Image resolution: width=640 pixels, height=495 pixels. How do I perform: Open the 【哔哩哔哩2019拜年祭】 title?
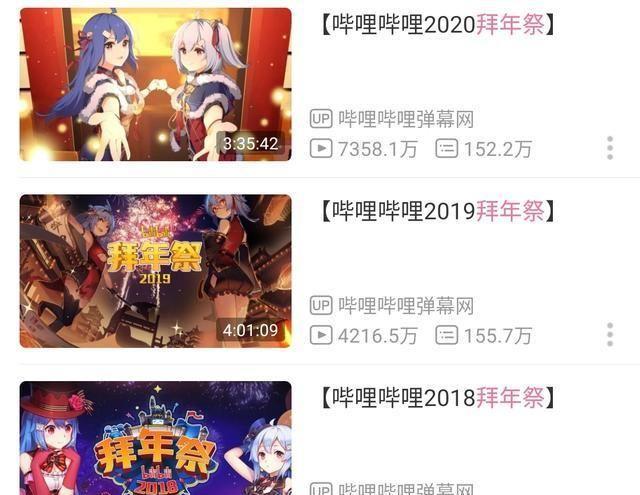(438, 211)
